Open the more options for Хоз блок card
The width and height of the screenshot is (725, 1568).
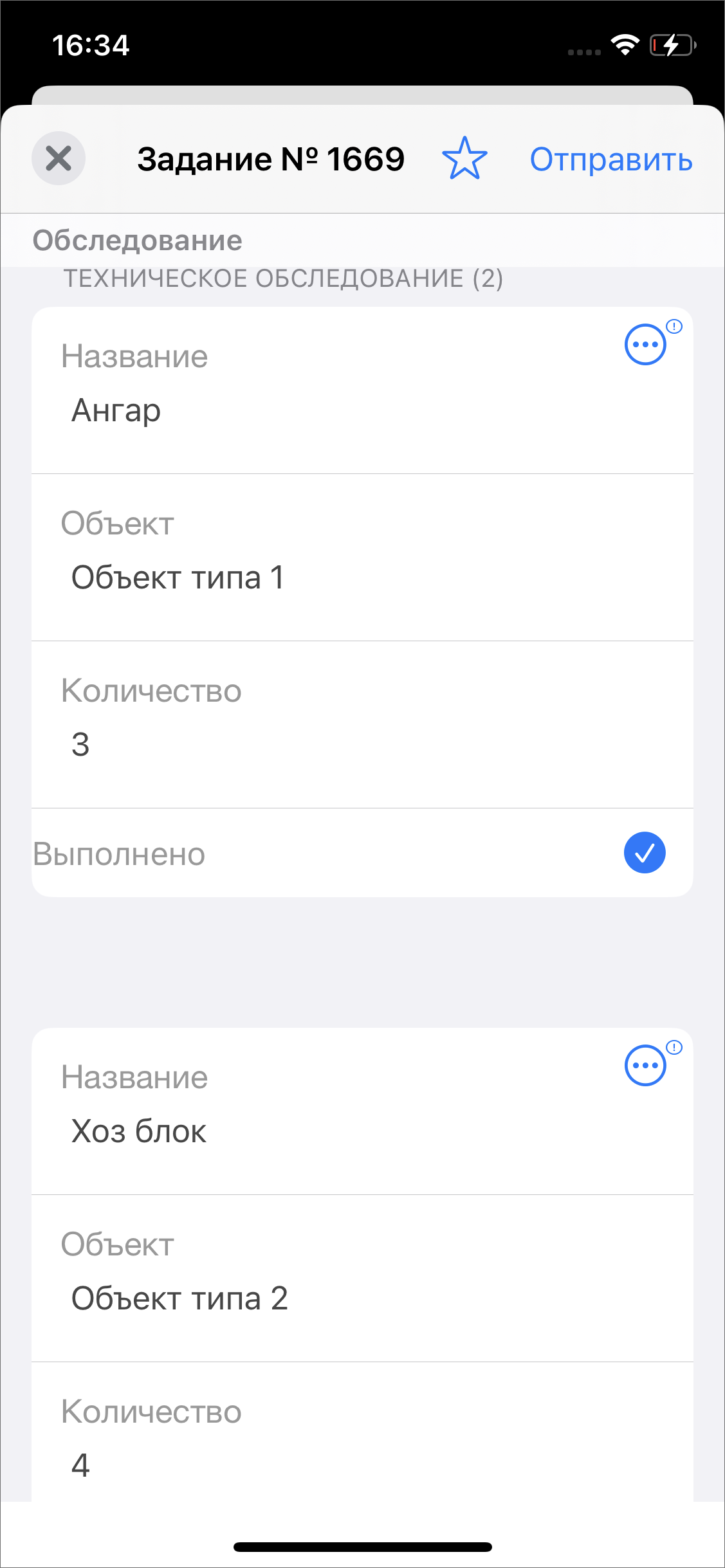(x=645, y=1065)
